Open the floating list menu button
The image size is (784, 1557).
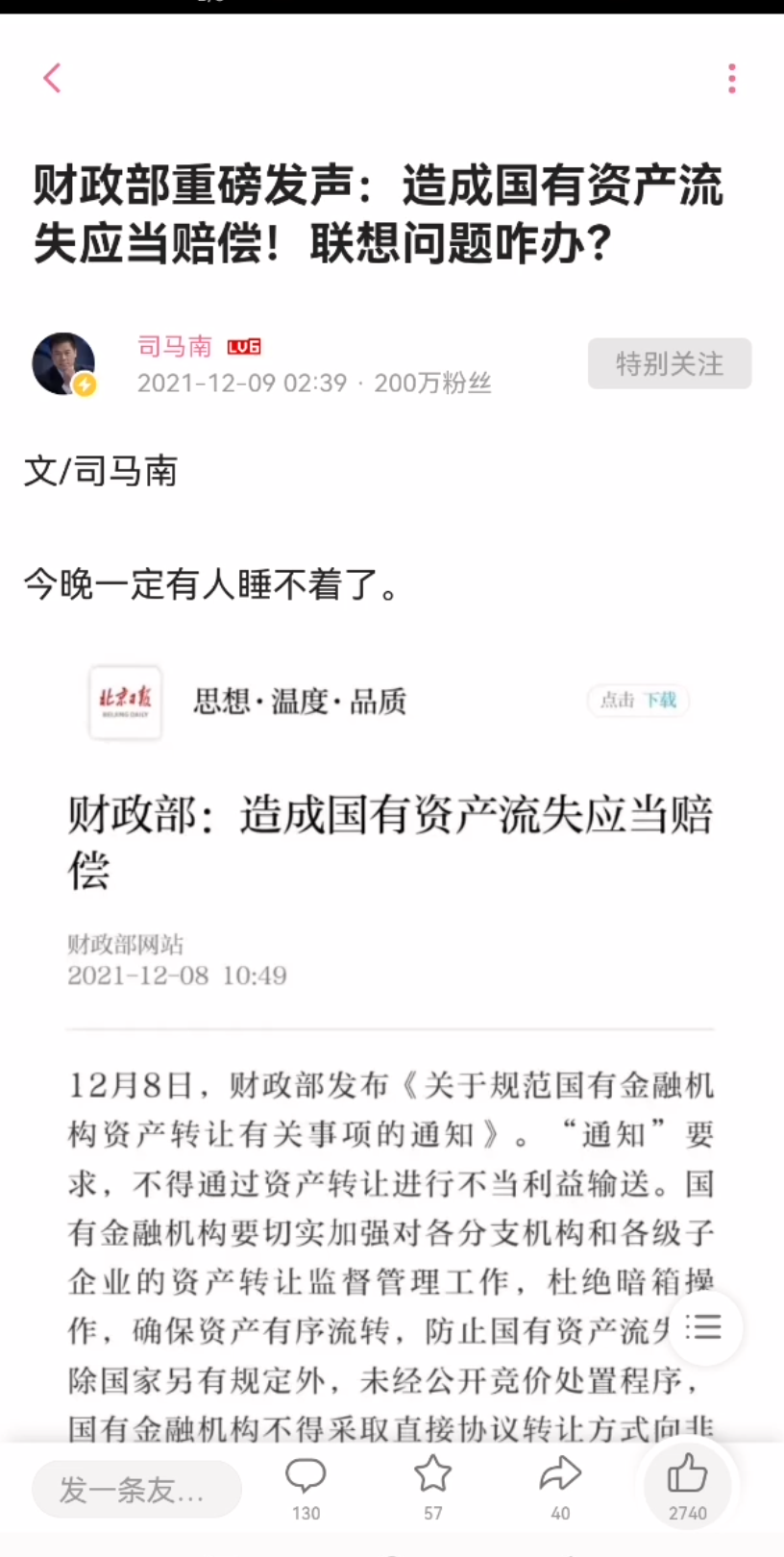(x=704, y=1327)
